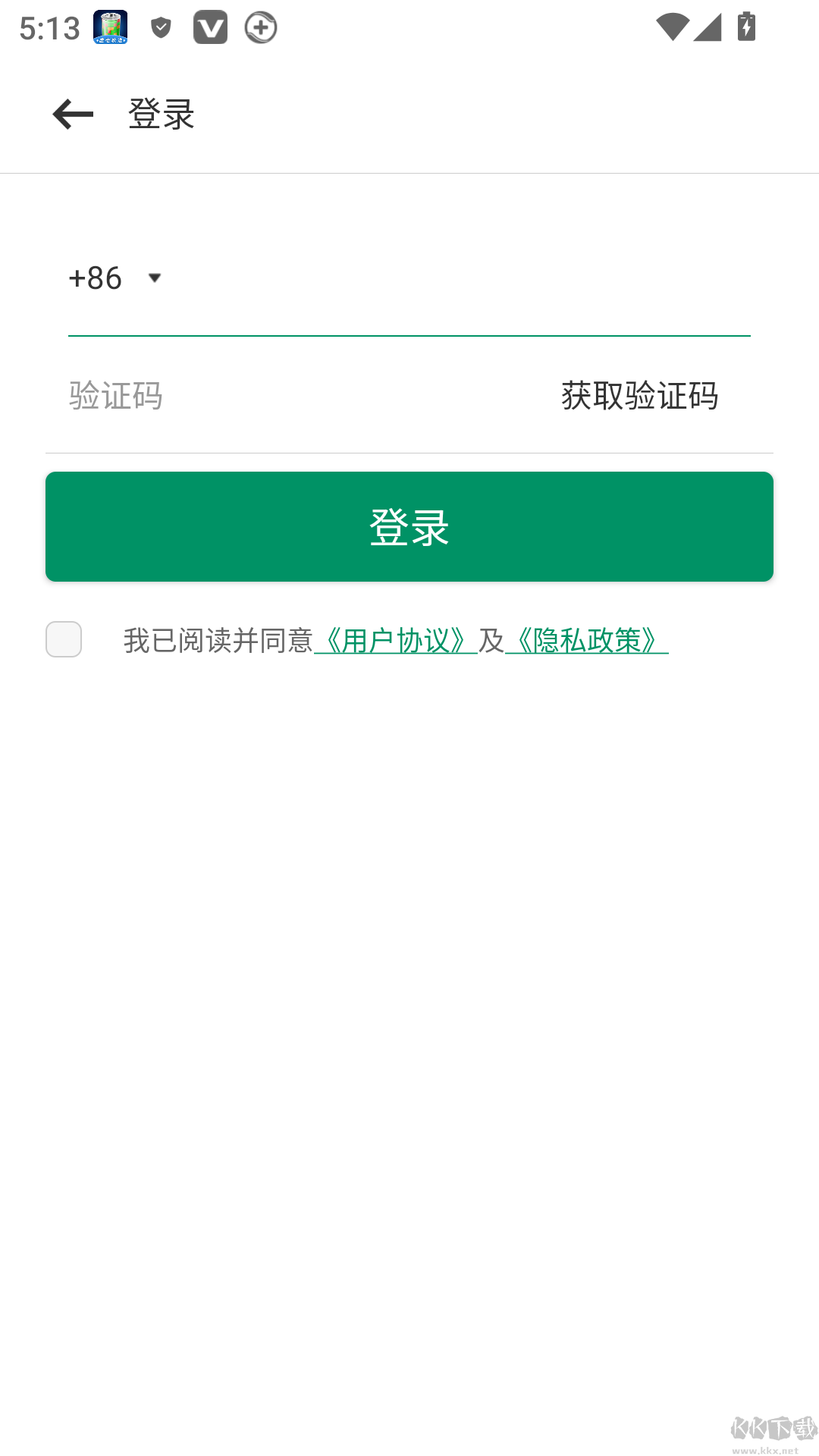Tap the 登录 page title
The image size is (819, 1456).
click(160, 114)
